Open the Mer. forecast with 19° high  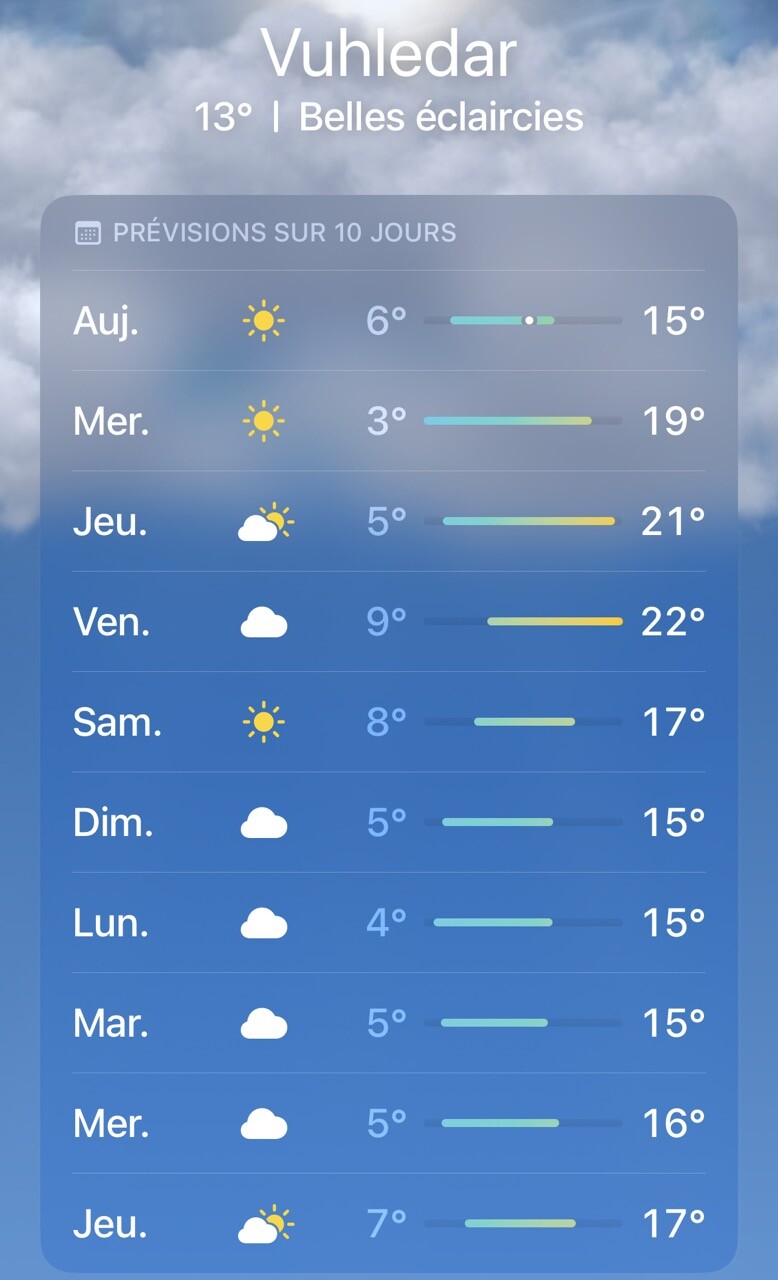[x=388, y=421]
